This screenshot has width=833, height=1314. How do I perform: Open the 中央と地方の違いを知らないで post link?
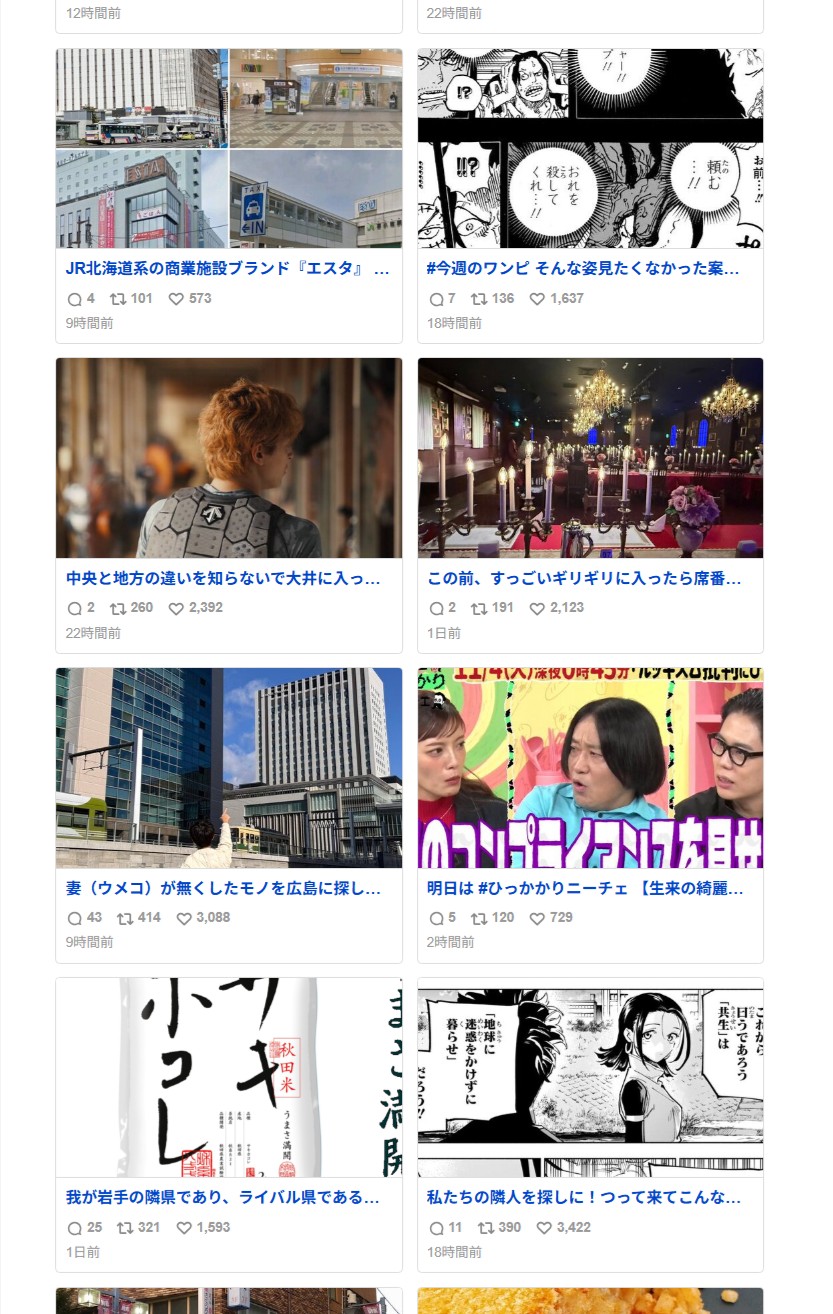coord(223,578)
